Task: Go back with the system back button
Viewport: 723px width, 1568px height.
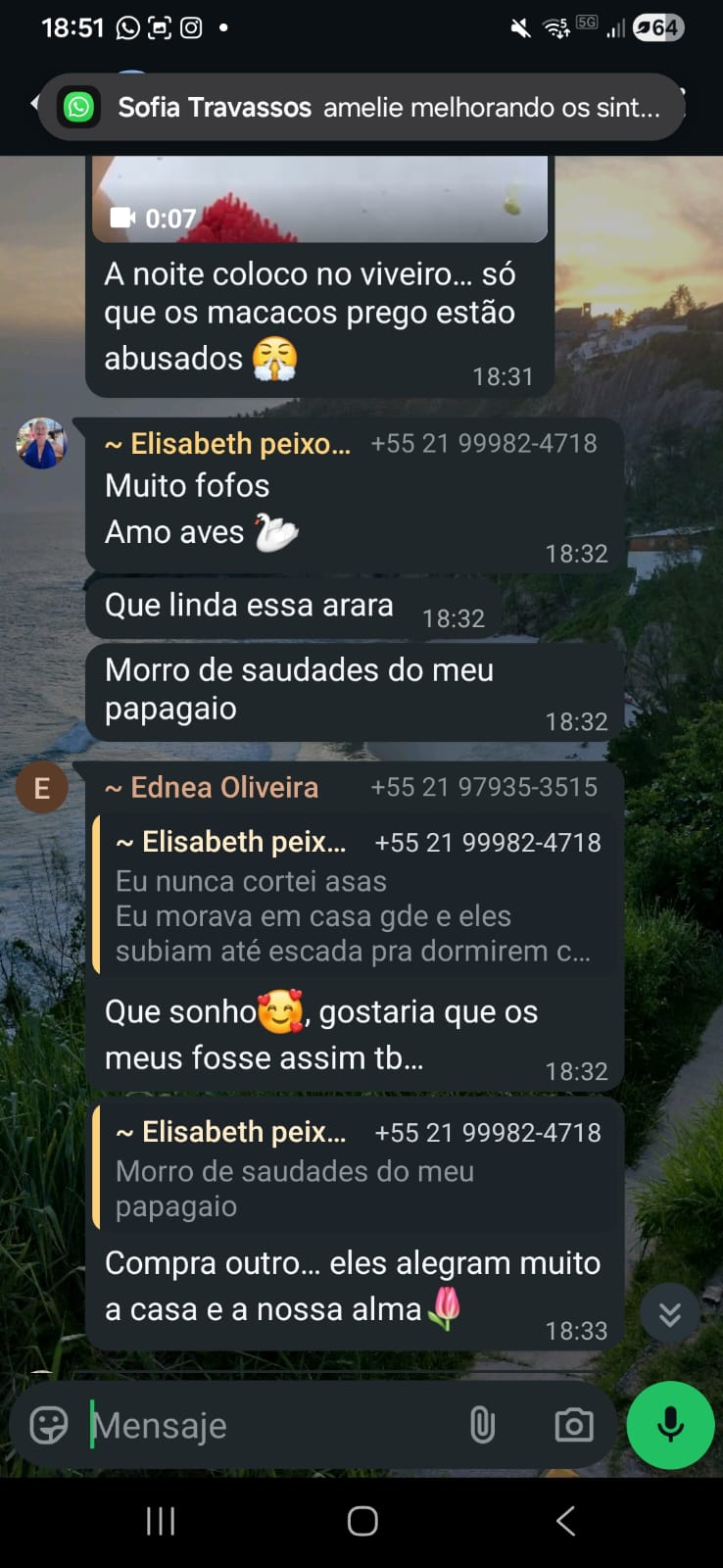Action: 565,1521
